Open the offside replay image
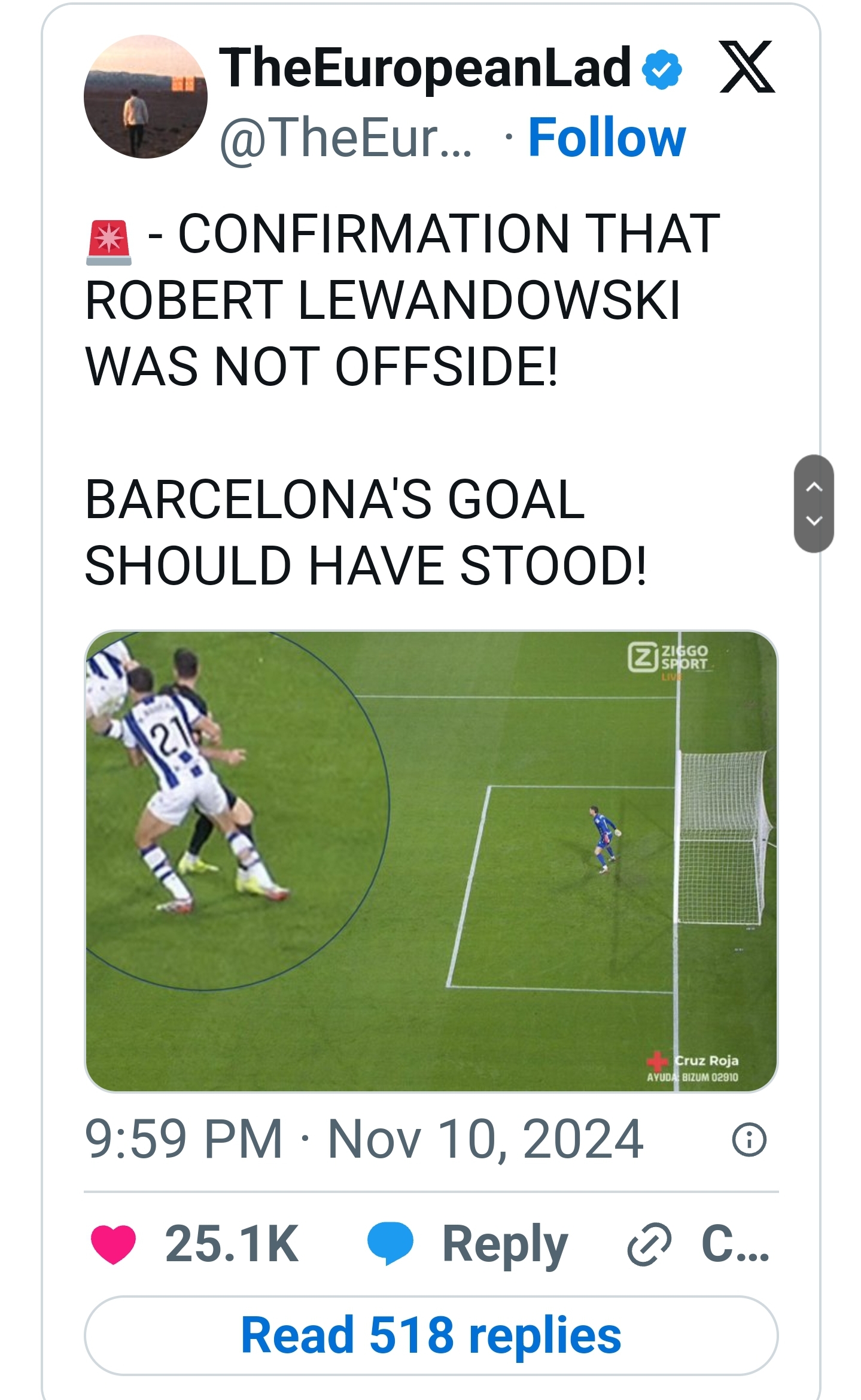Image resolution: width=861 pixels, height=1400 pixels. point(431,860)
